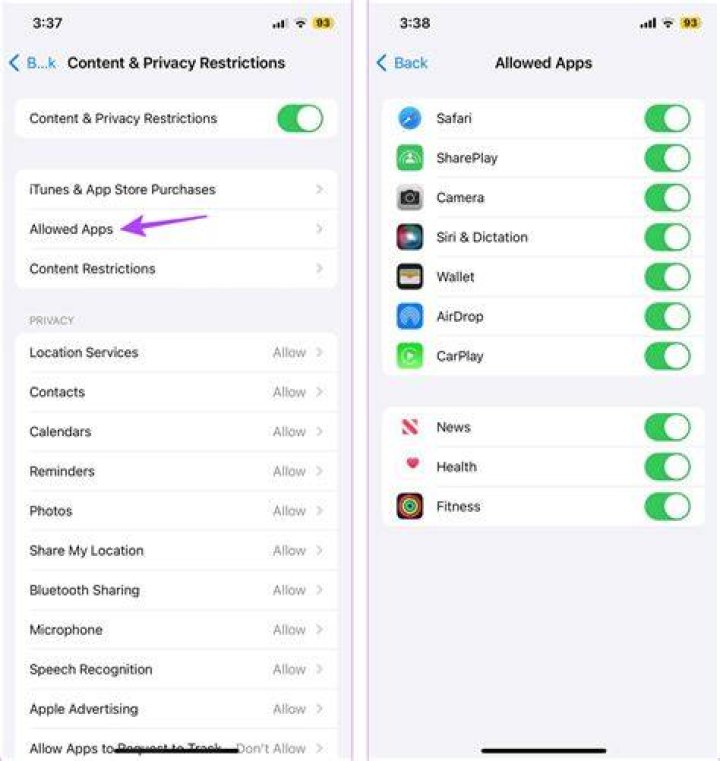Disable the Safari toggle
The width and height of the screenshot is (720, 761).
point(668,118)
